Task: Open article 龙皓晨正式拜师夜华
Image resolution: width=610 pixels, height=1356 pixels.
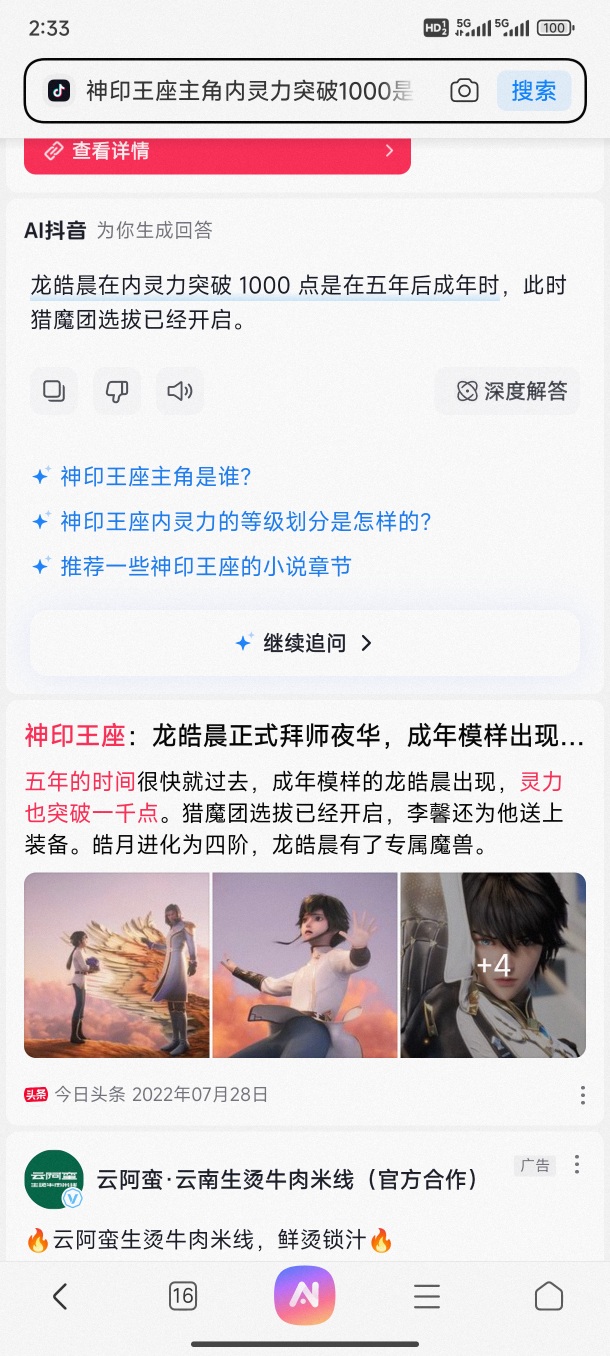Action: click(304, 737)
